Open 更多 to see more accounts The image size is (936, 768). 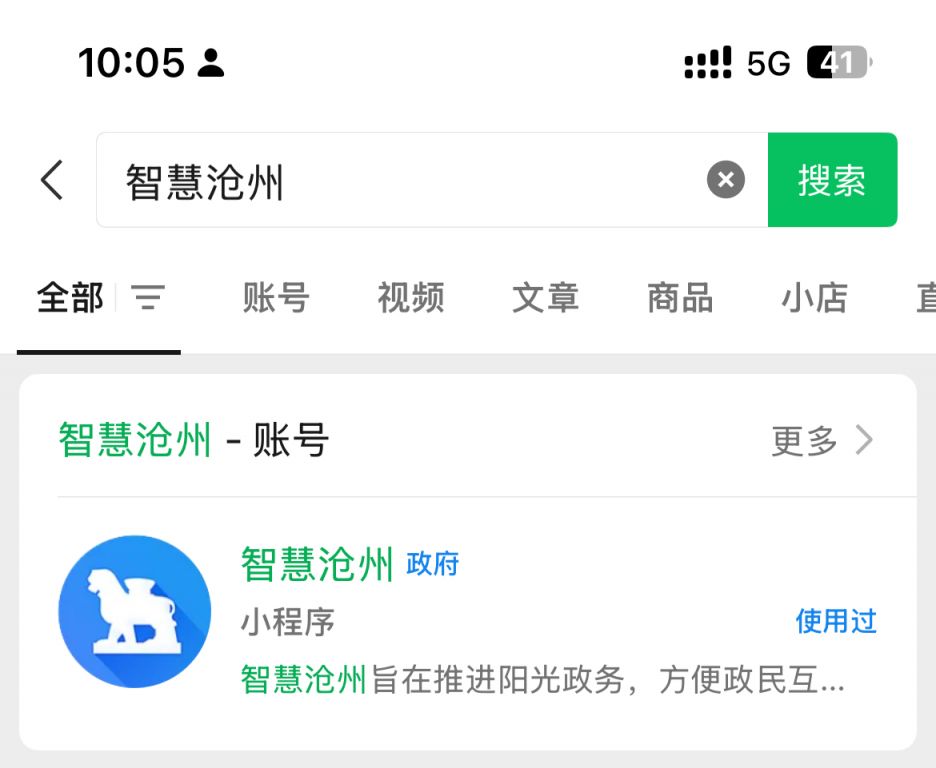(x=822, y=440)
